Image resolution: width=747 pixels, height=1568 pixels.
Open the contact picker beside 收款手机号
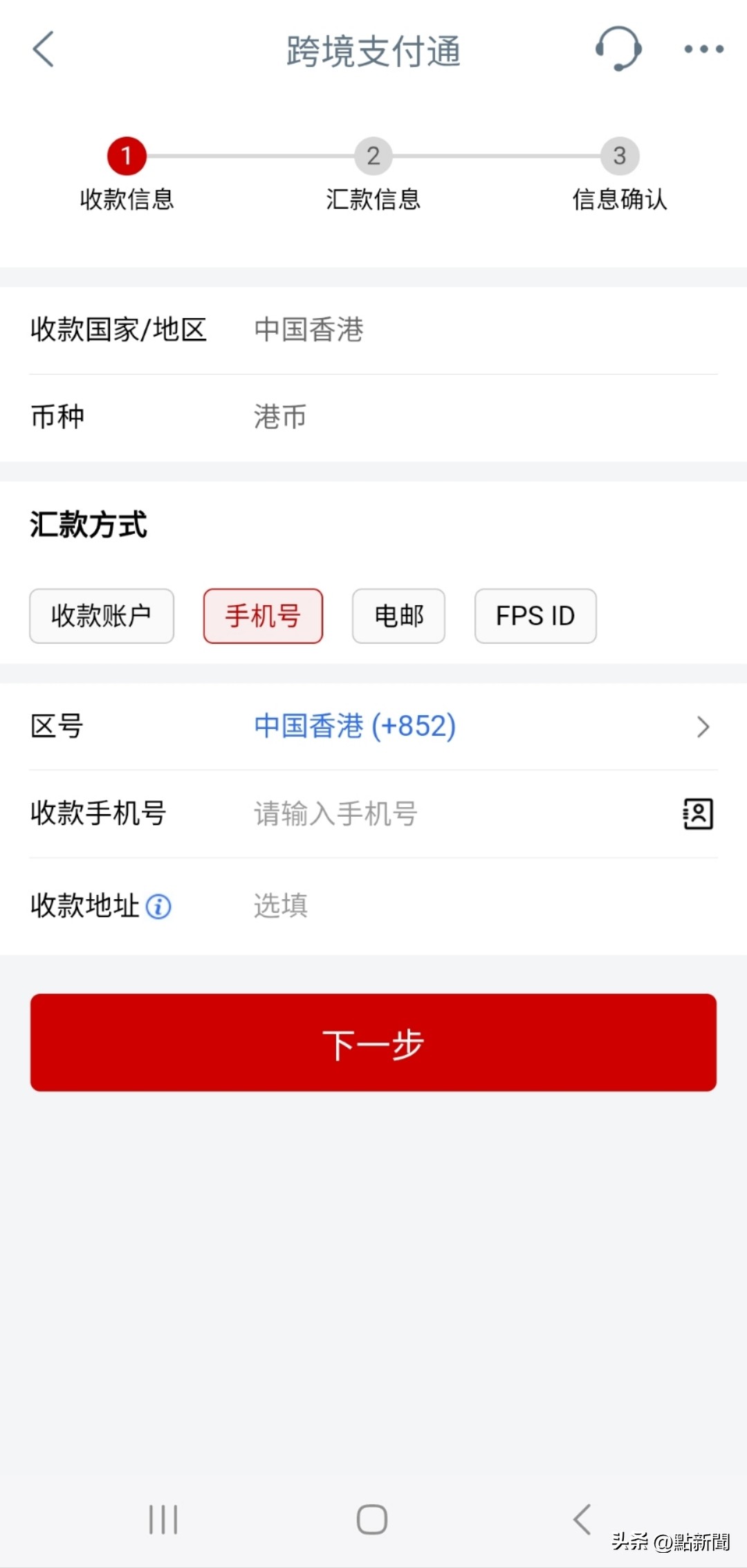point(698,814)
